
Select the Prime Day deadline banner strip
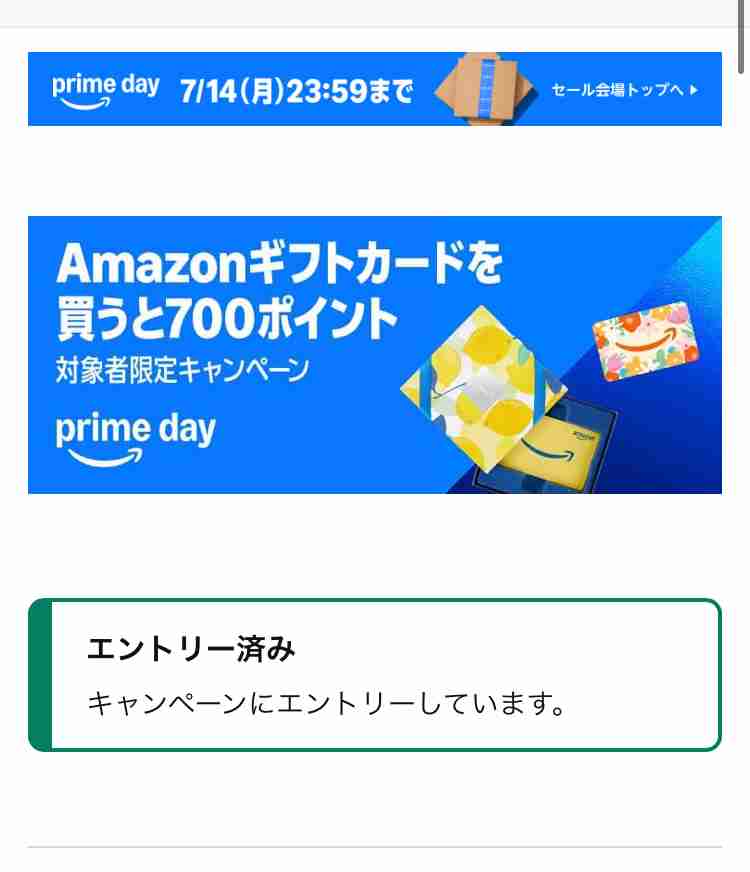pyautogui.click(x=375, y=89)
